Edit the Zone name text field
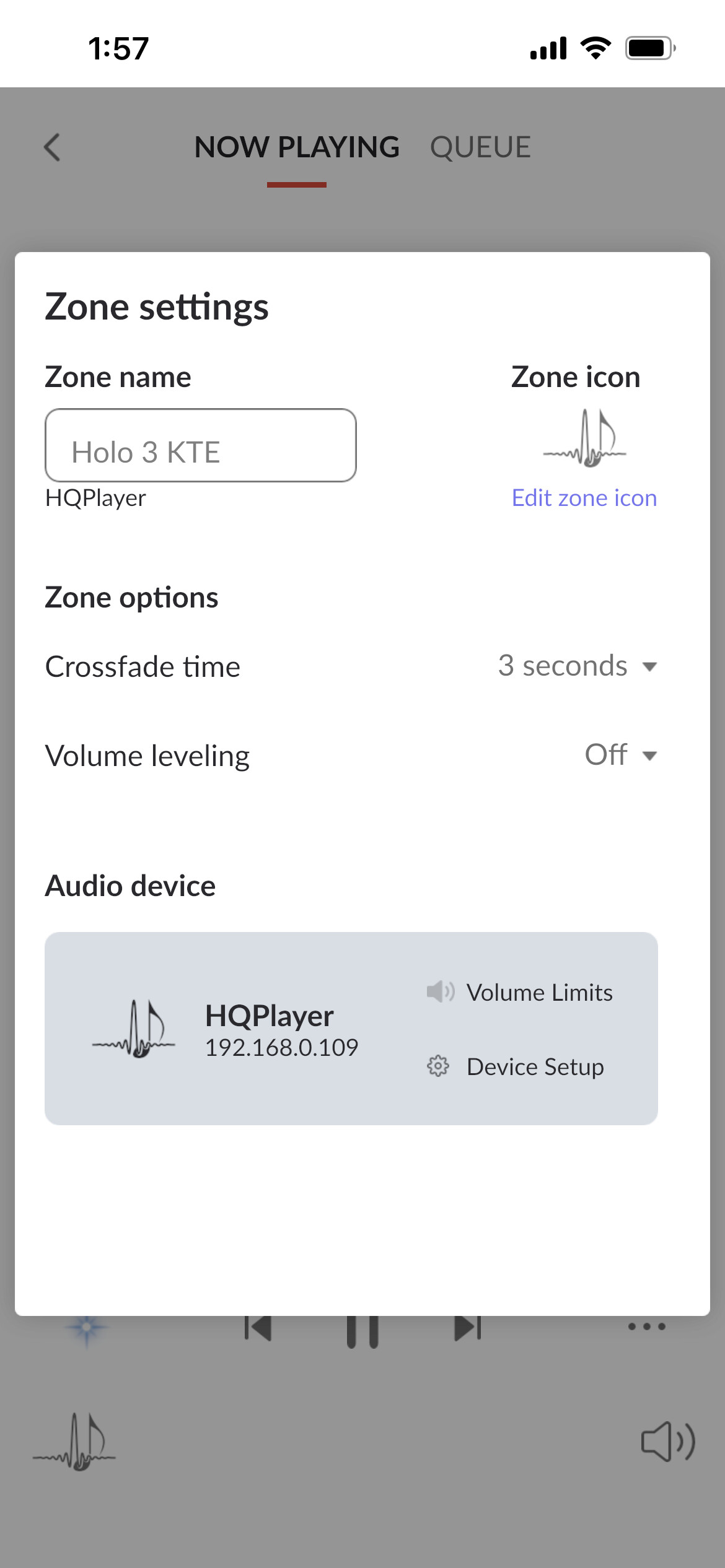The width and height of the screenshot is (725, 1568). (200, 445)
